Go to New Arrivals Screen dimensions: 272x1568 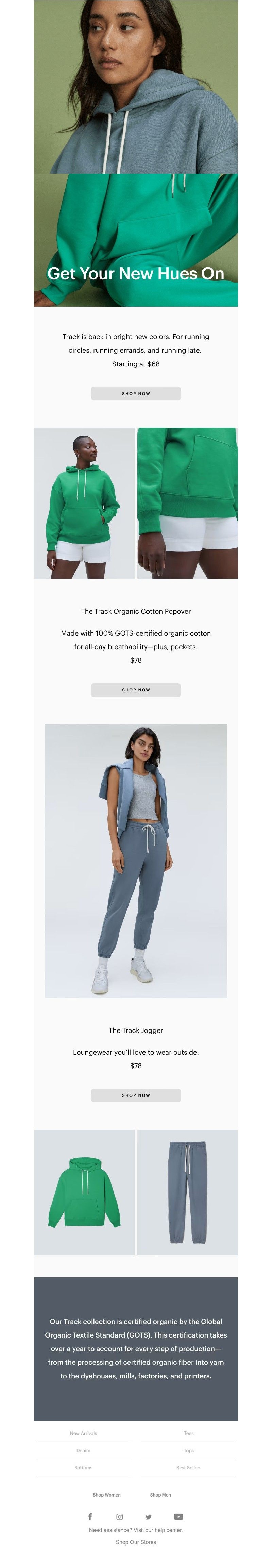pyautogui.click(x=83, y=1433)
